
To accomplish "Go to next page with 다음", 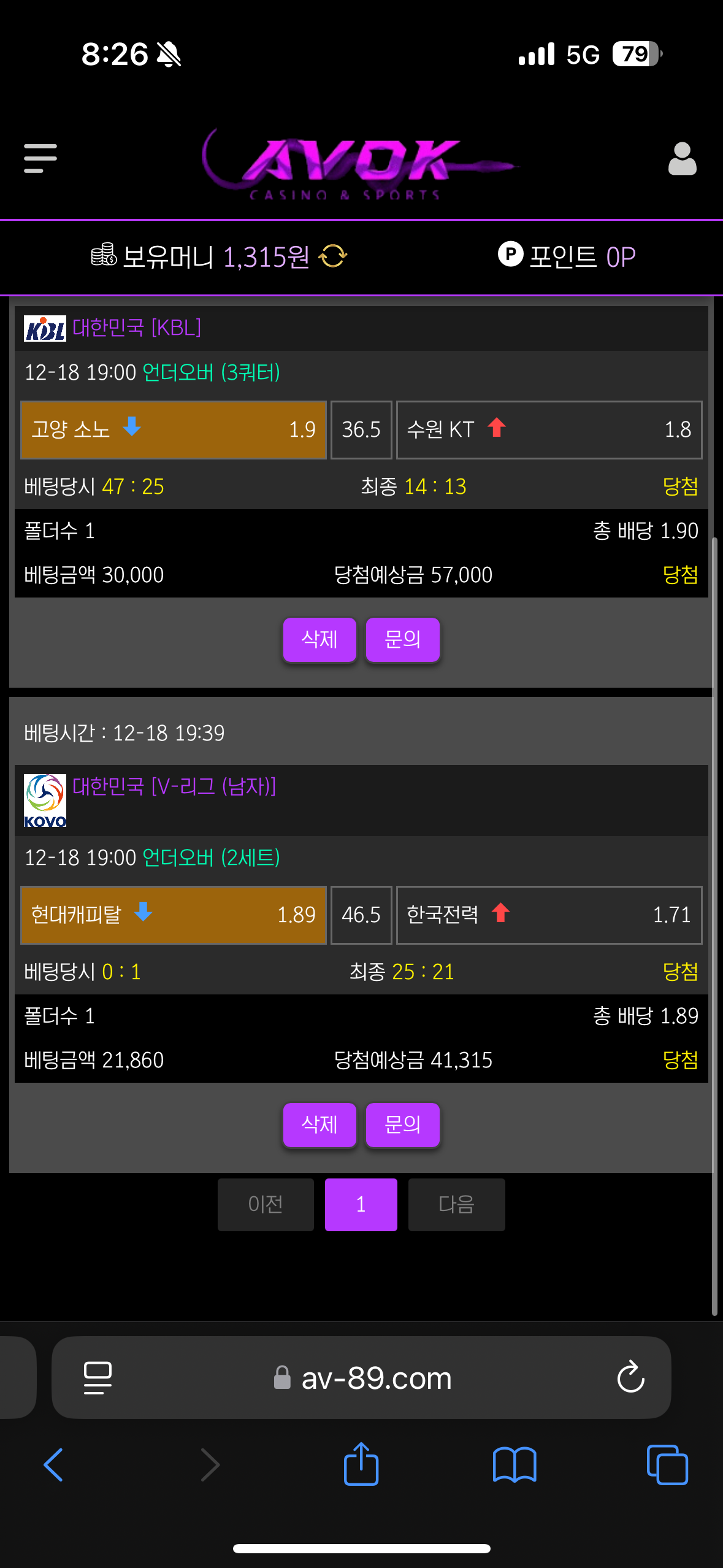I will pyautogui.click(x=456, y=1204).
